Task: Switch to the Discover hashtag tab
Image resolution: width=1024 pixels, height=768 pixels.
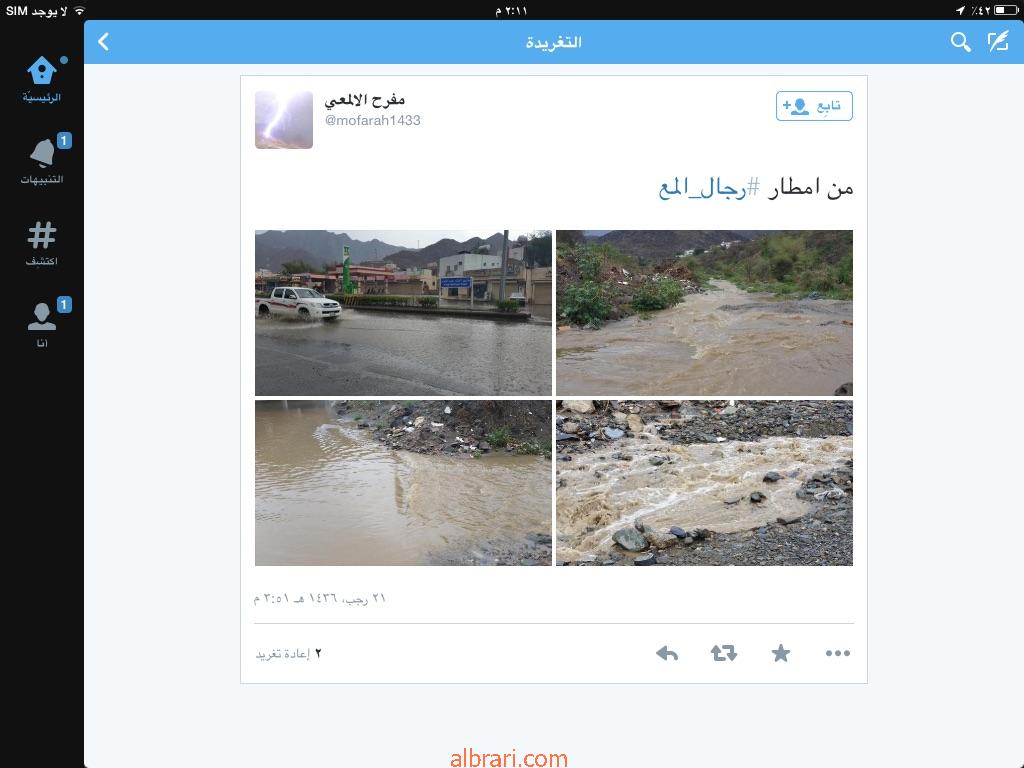Action: tap(42, 243)
